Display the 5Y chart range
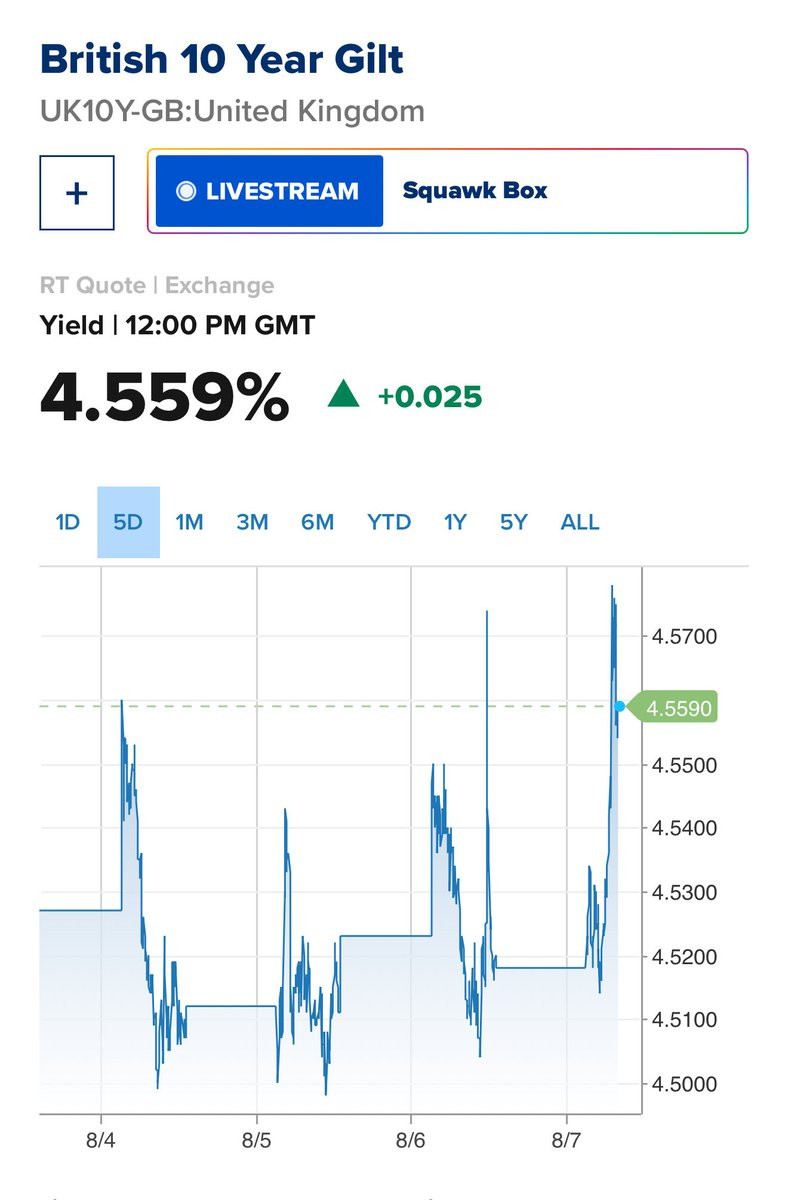The width and height of the screenshot is (788, 1200). click(513, 522)
